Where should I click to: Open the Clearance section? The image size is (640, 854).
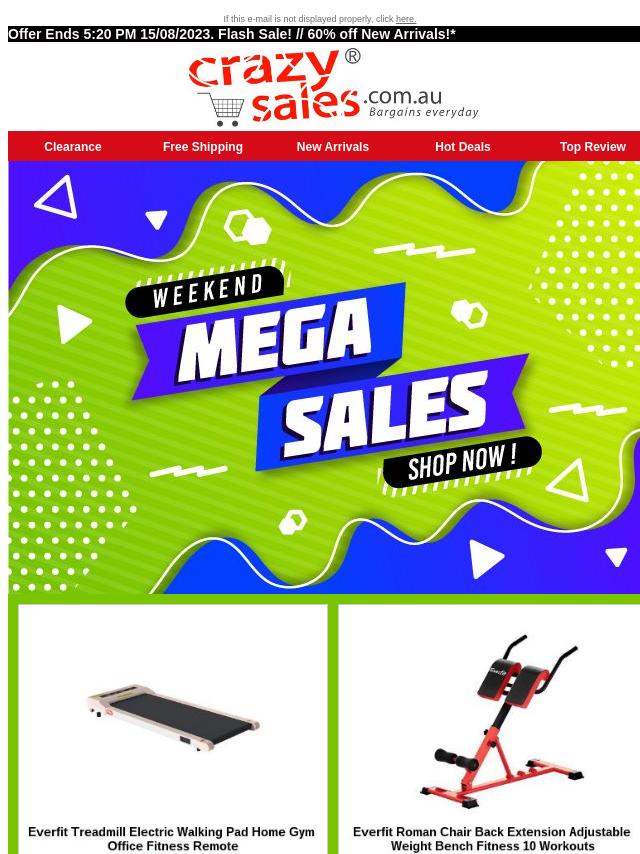(72, 147)
